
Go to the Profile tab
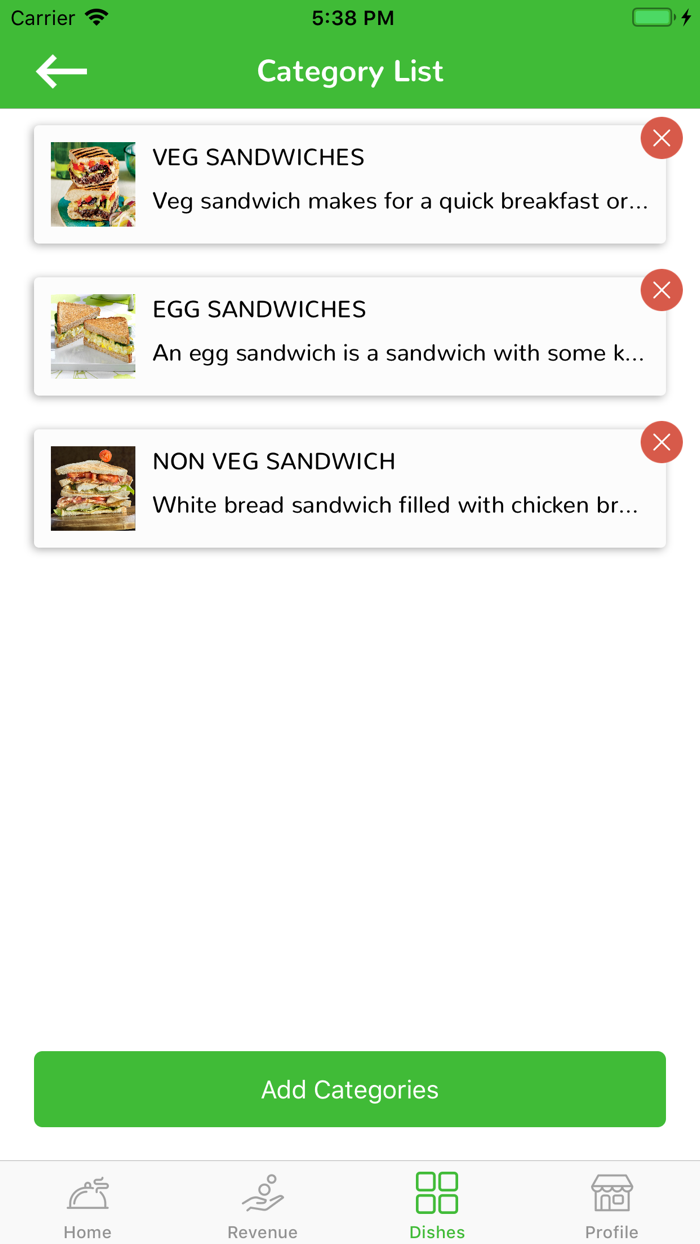coord(611,1204)
